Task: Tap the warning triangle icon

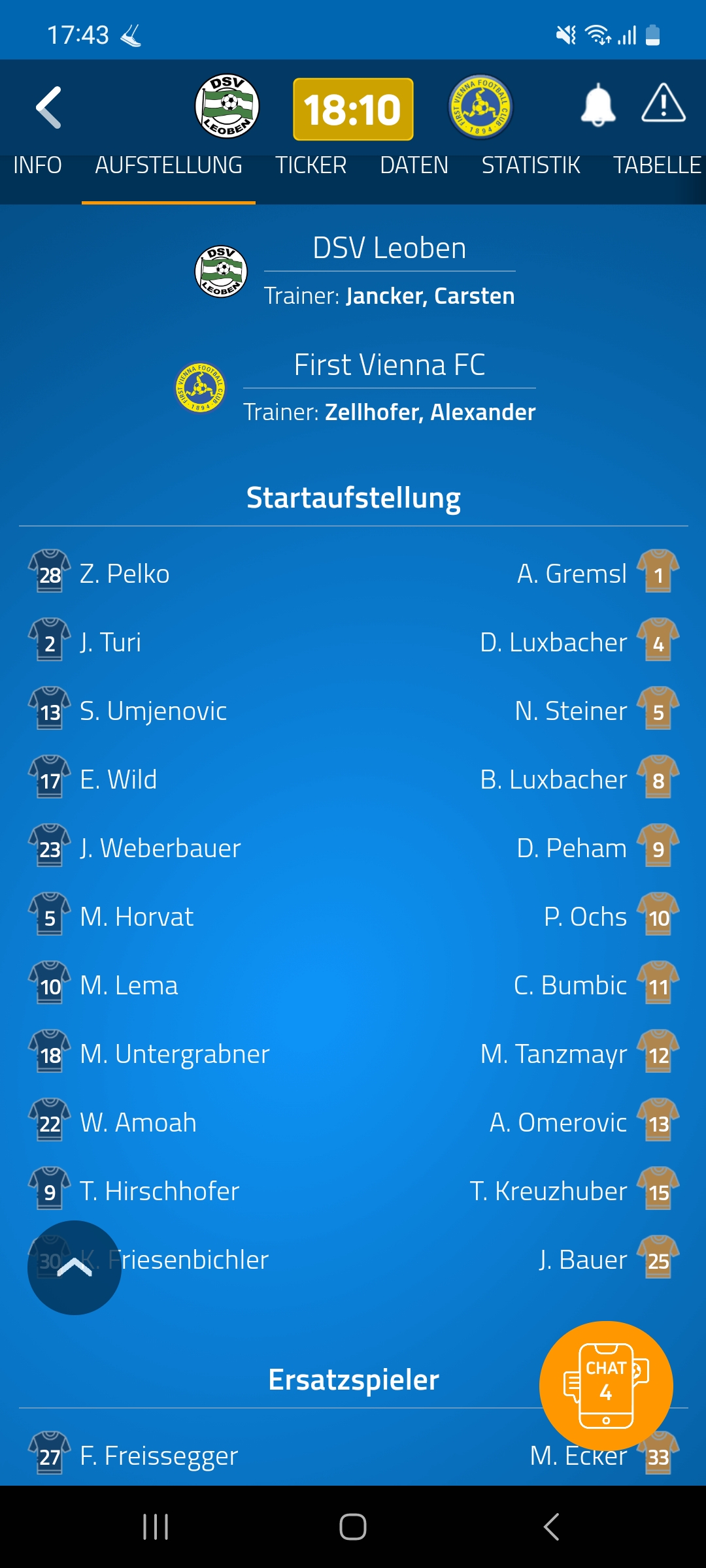Action: pos(664,103)
